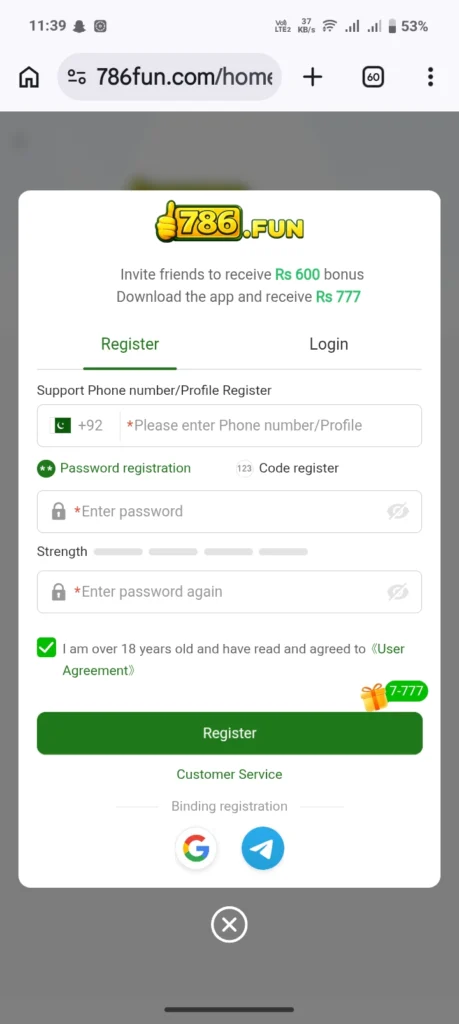The height and width of the screenshot is (1024, 459).
Task: Open the browser overflow menu
Action: pos(430,77)
